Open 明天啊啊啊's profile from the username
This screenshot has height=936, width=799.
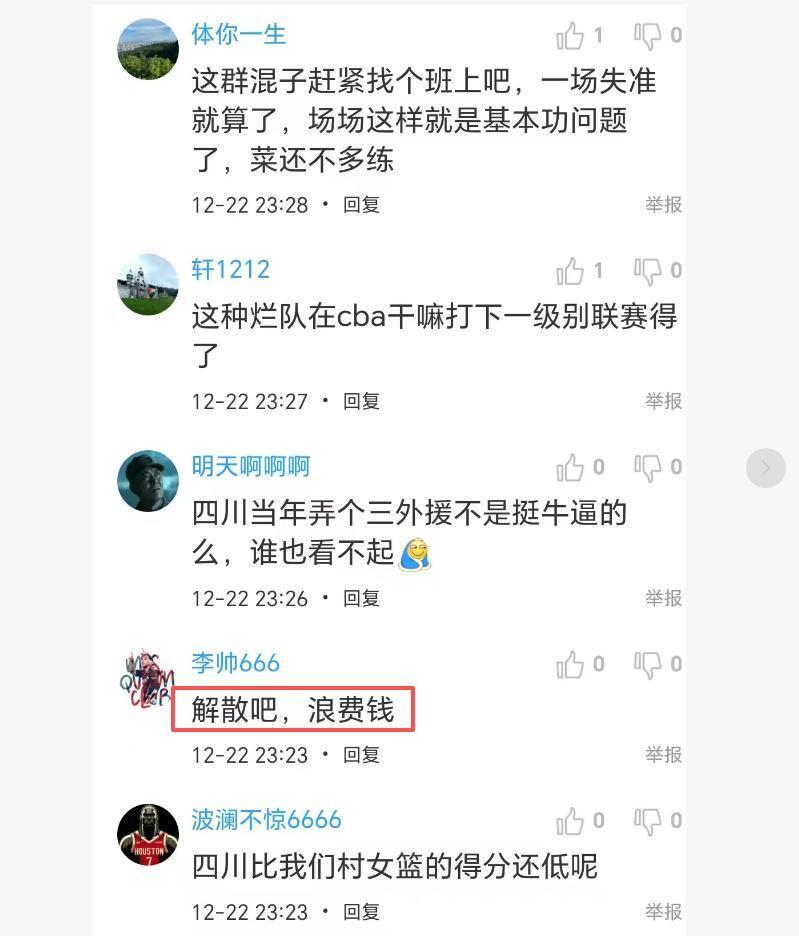click(251, 466)
